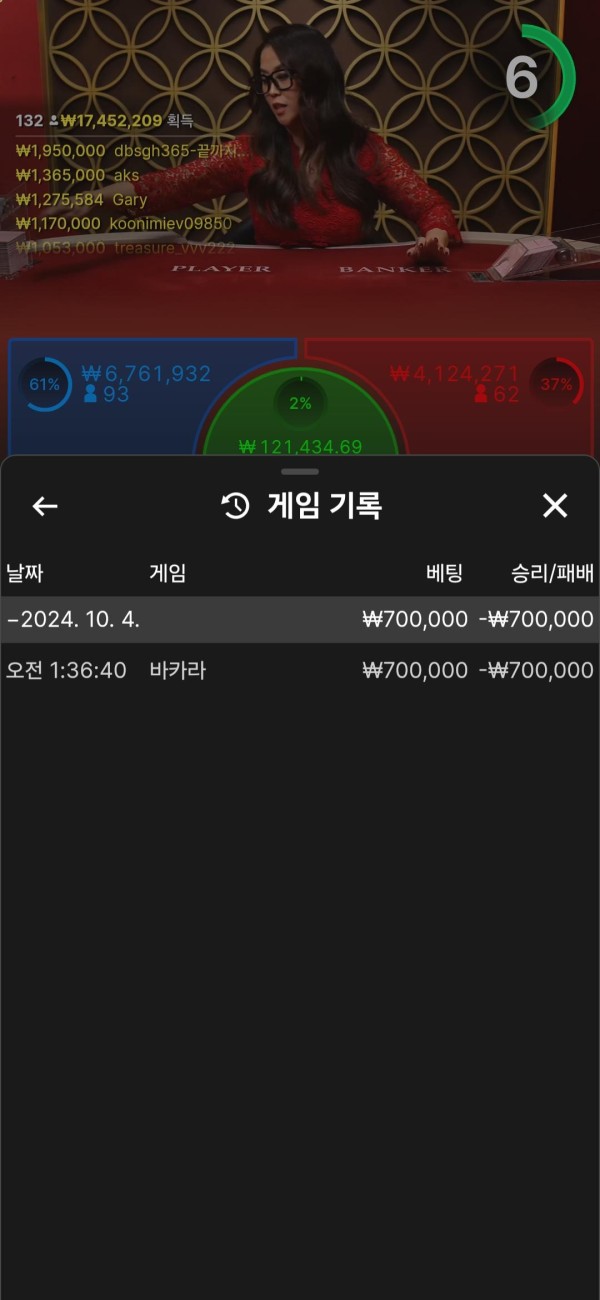Go back from game history panel
600x1300 pixels.
45,506
